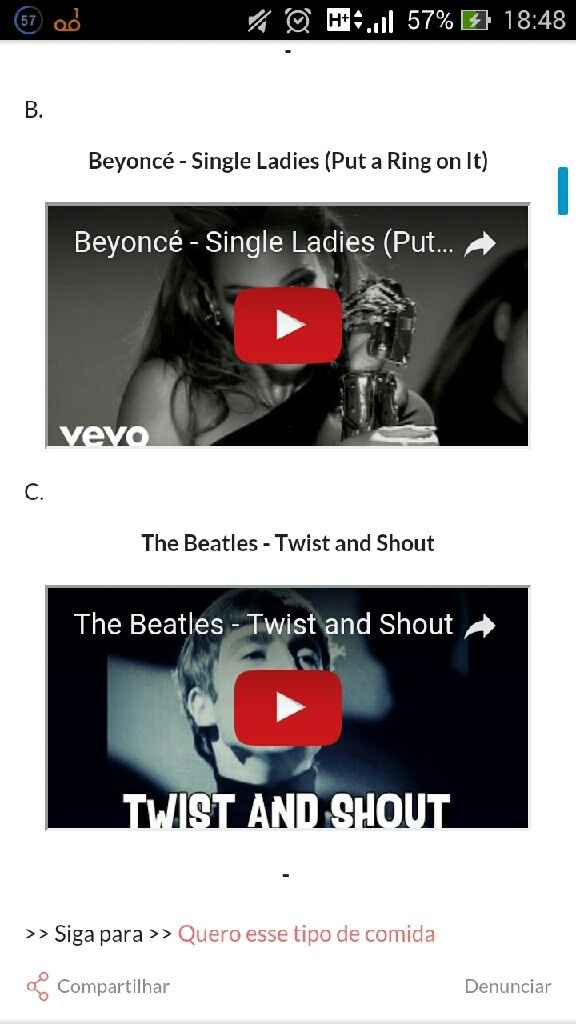The height and width of the screenshot is (1024, 576).
Task: Follow the Quero esse tipo de comida link
Action: tap(306, 934)
